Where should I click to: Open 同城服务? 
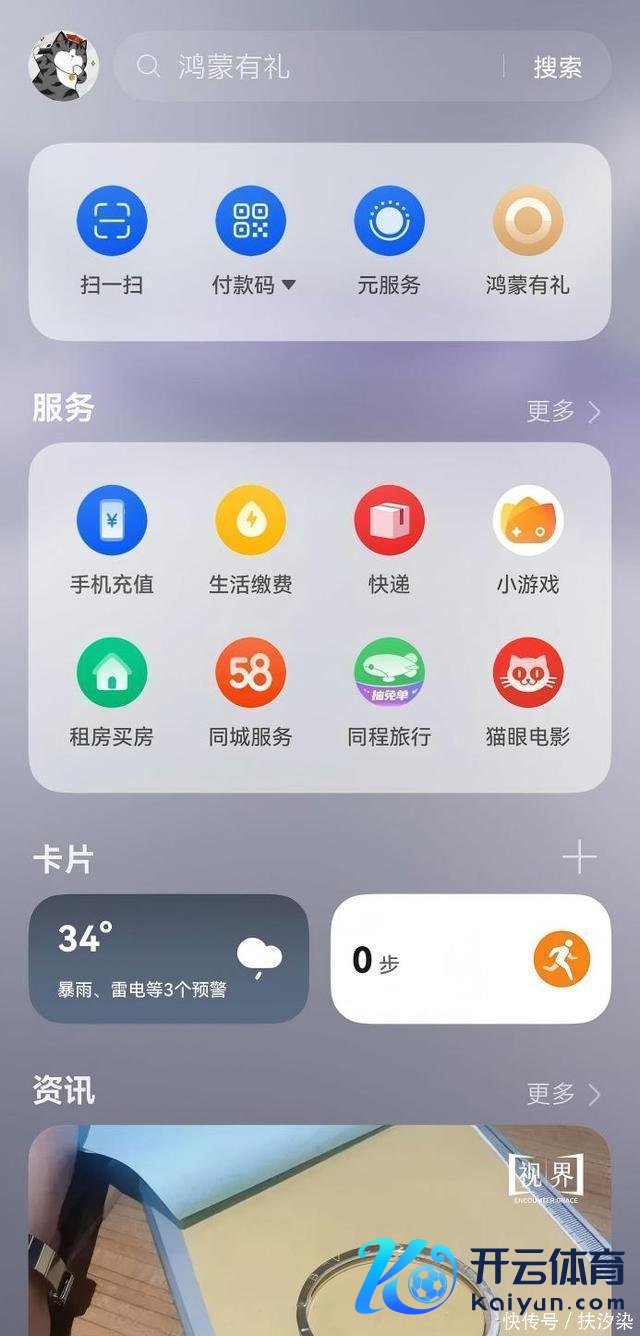pyautogui.click(x=251, y=673)
